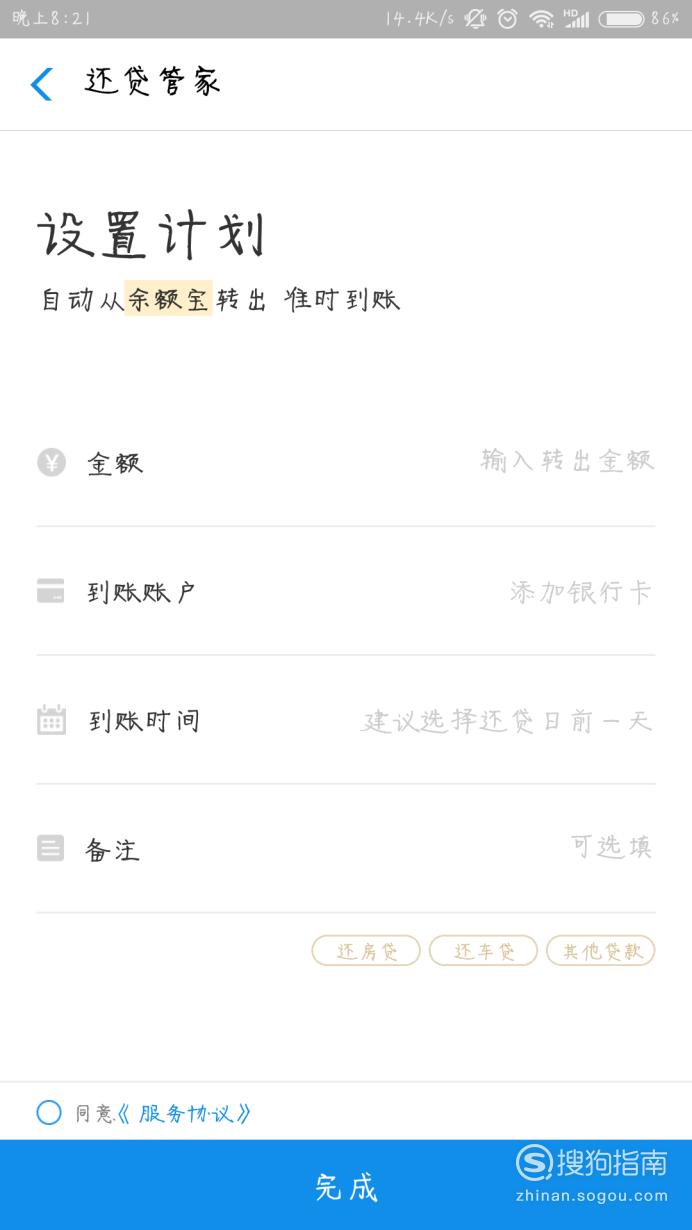Open the 服务协议 link
692x1230 pixels.
[184, 1113]
